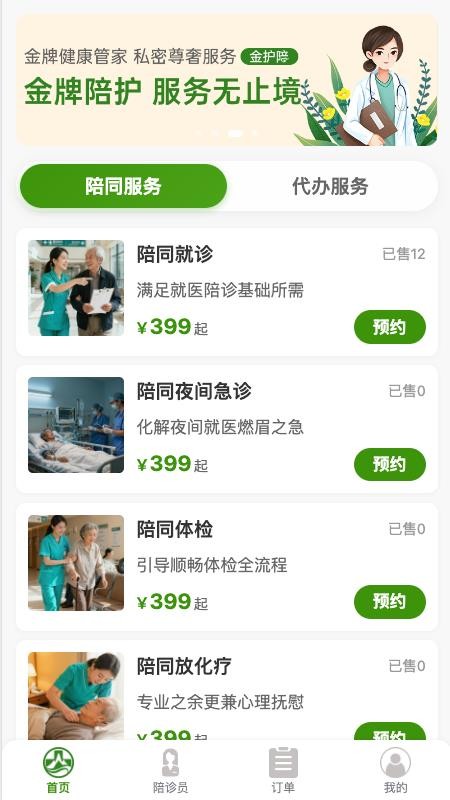Book 陪同就诊 with the 预约 button
Image resolution: width=450 pixels, height=800 pixels.
point(390,327)
